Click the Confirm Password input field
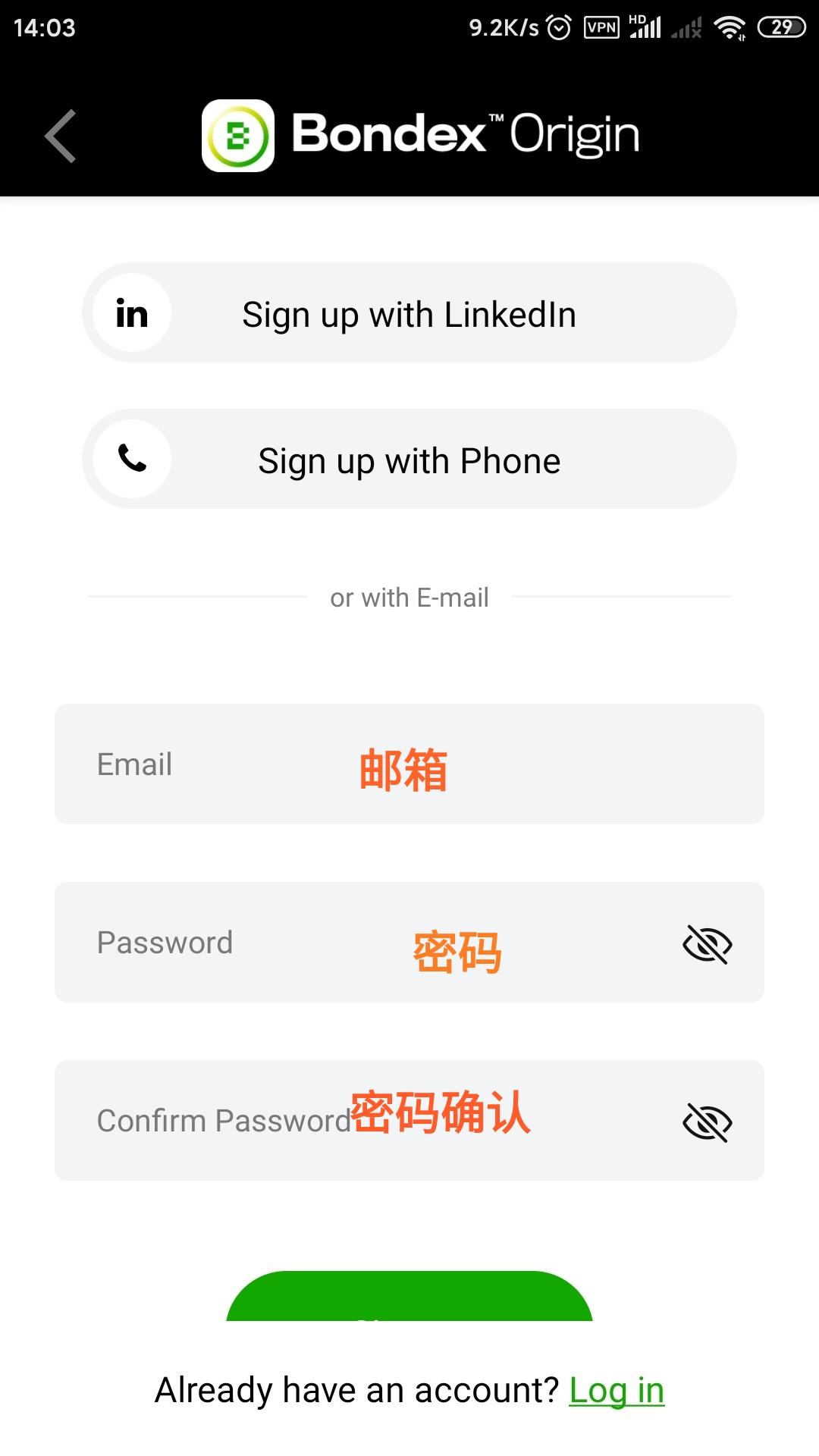The height and width of the screenshot is (1456, 819). point(409,1121)
